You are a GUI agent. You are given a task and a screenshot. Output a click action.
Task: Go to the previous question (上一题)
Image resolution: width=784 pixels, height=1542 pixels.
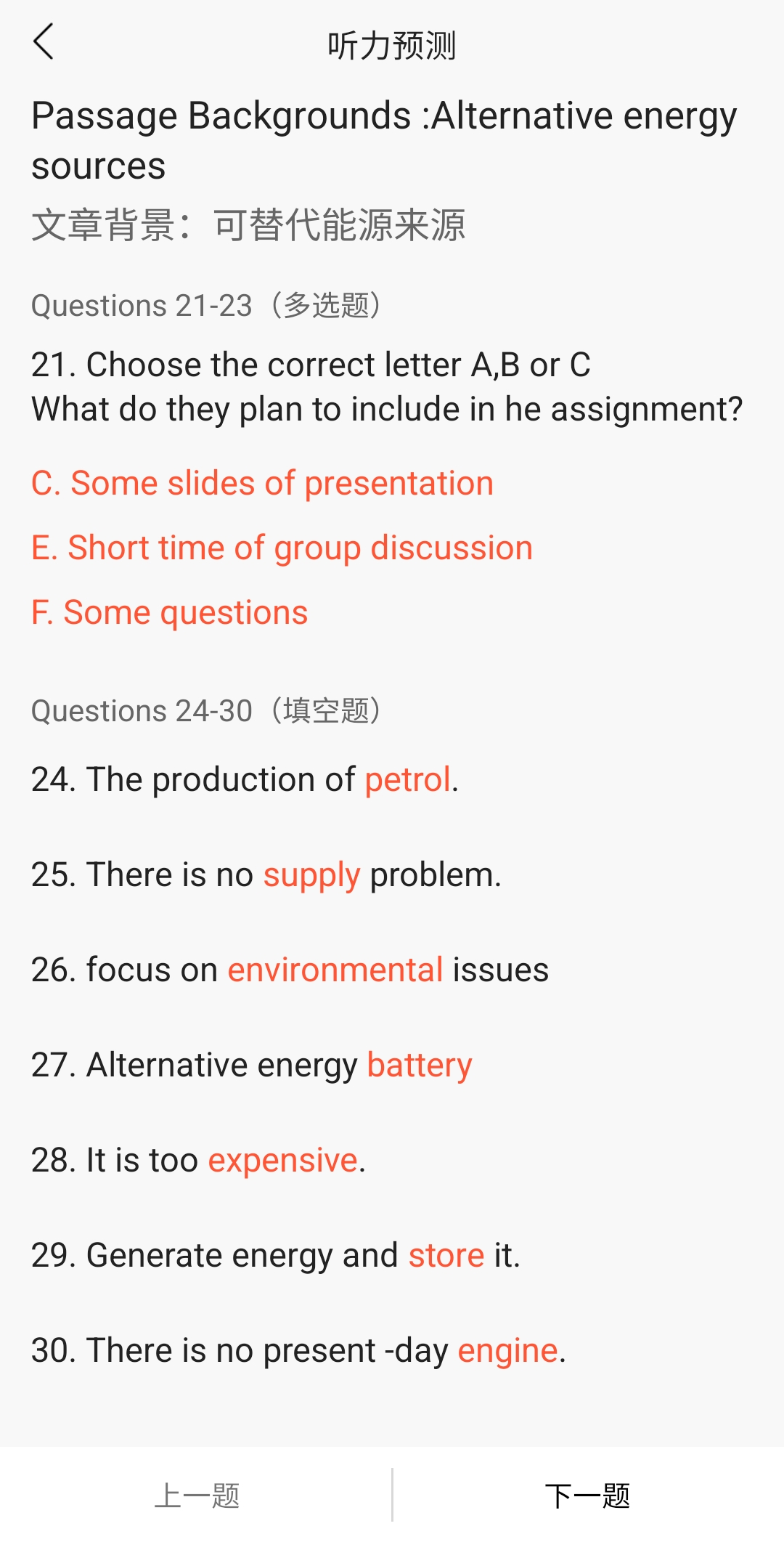point(197,1496)
